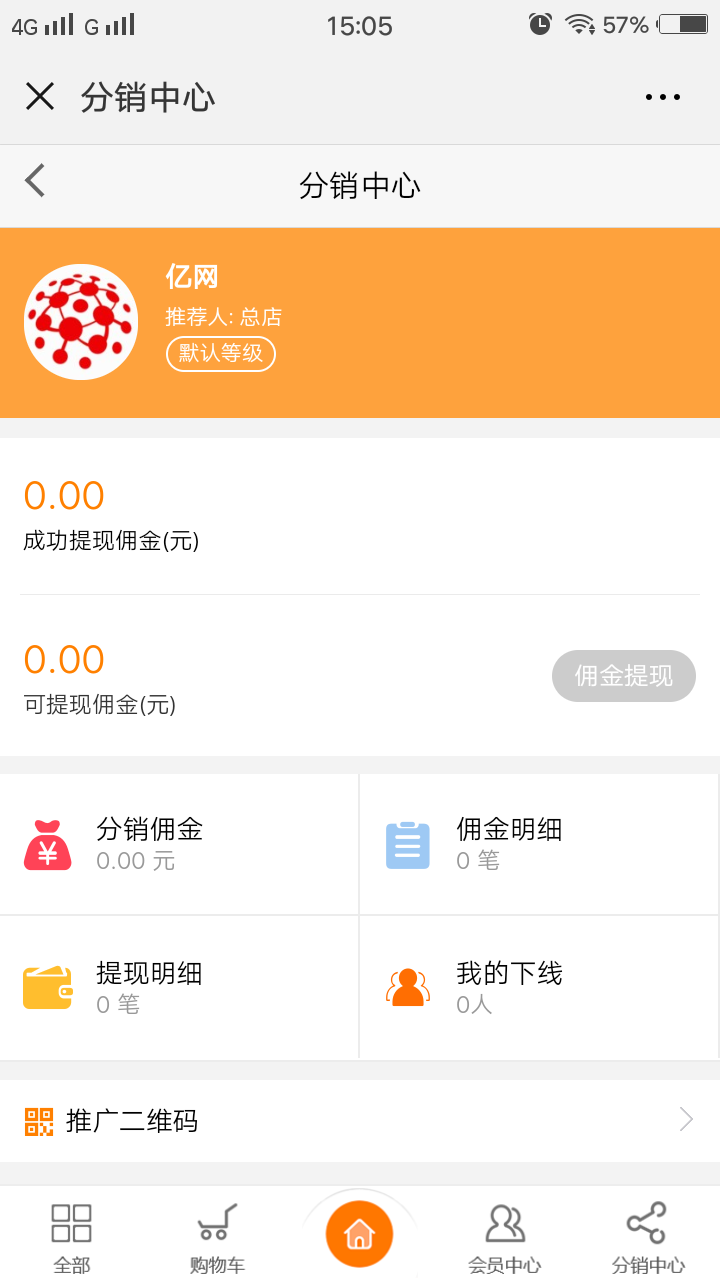
Task: Open 分销佣金 commission details
Action: tap(179, 844)
